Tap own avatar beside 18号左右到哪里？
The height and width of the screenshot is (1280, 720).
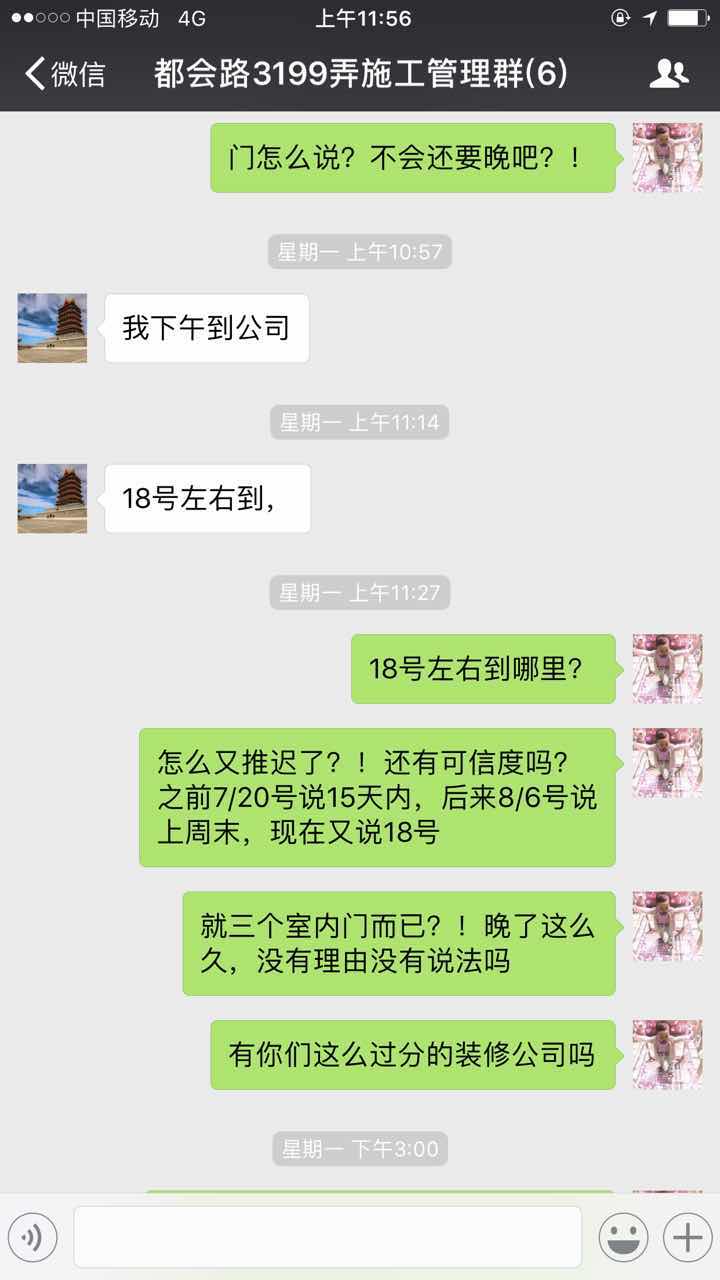coord(667,668)
